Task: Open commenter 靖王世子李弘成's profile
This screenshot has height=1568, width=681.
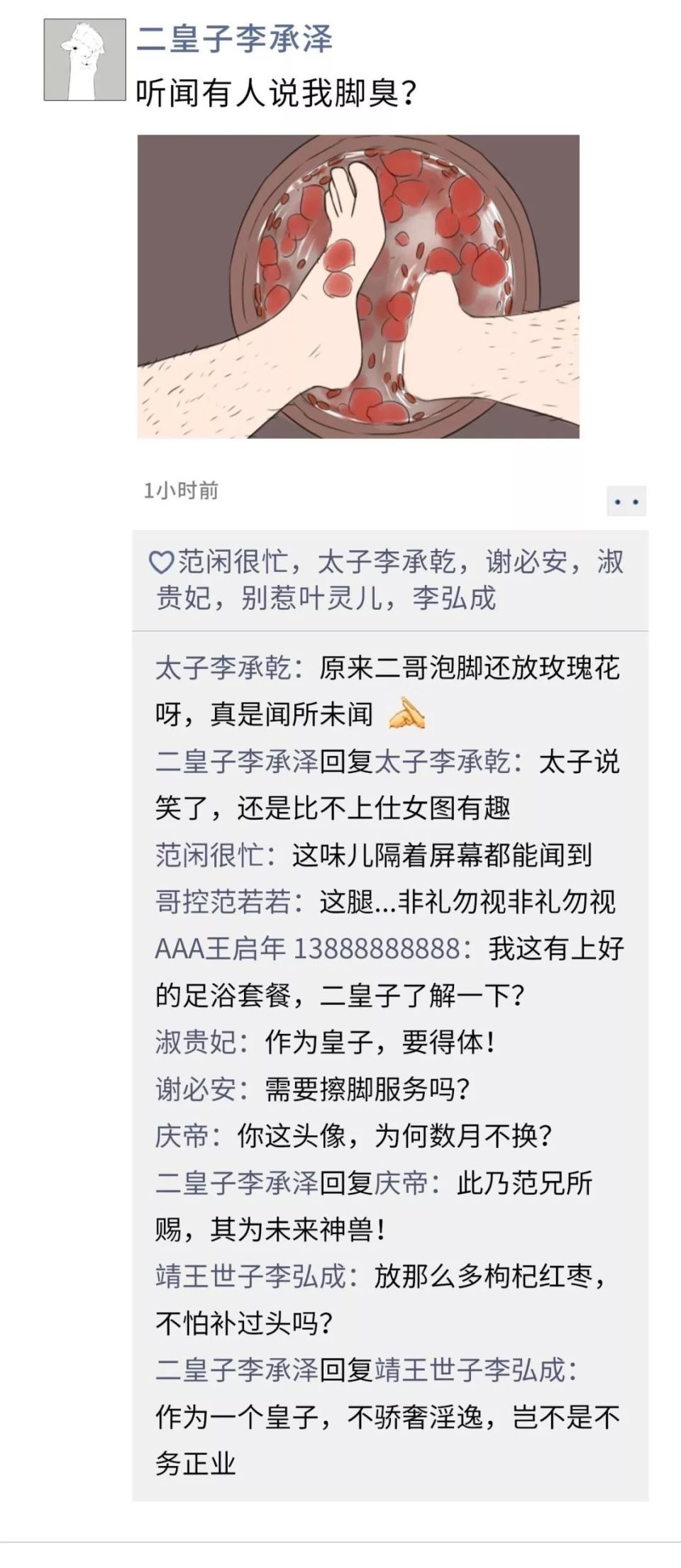Action: 250,1277
